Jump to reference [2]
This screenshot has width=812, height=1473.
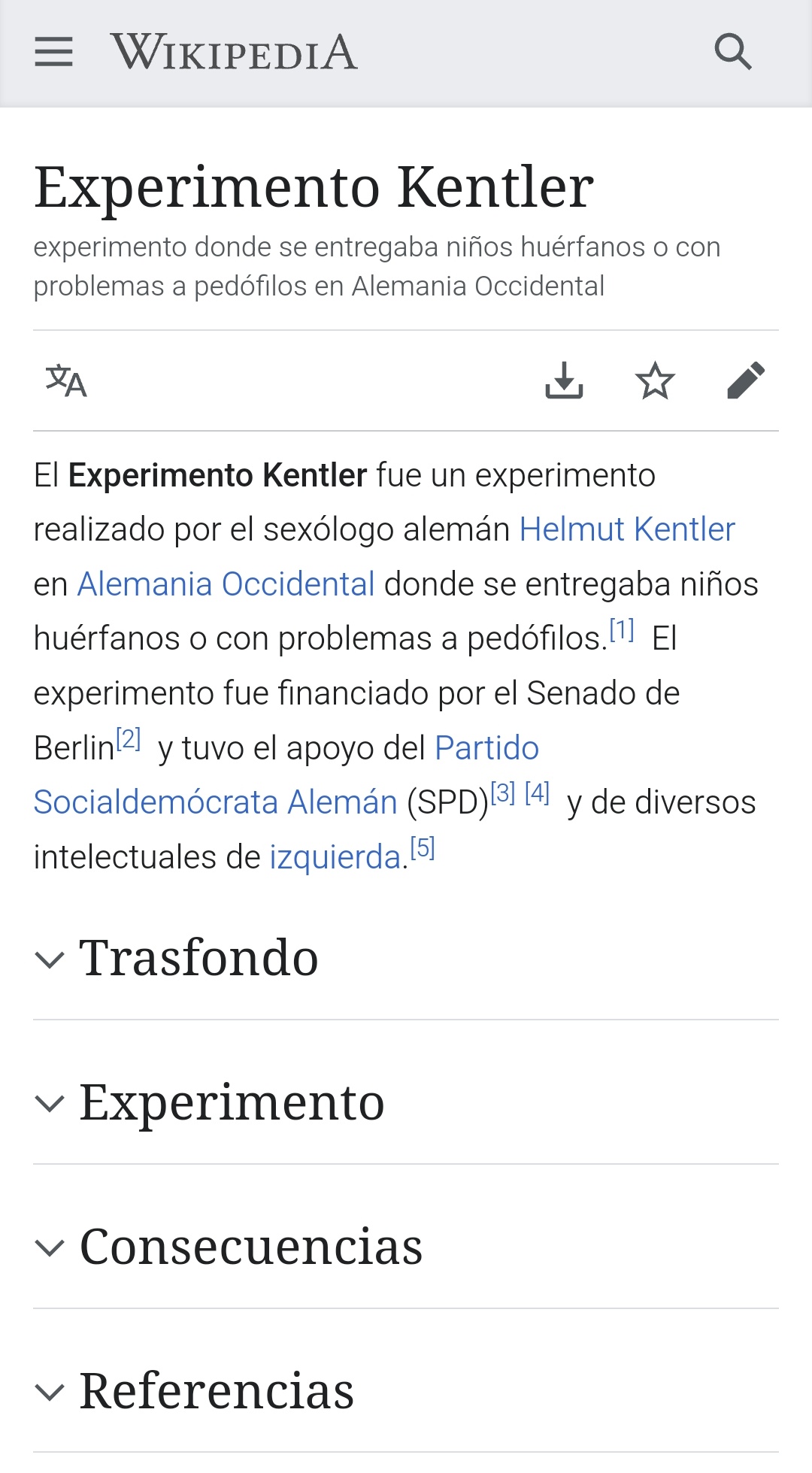(x=129, y=739)
